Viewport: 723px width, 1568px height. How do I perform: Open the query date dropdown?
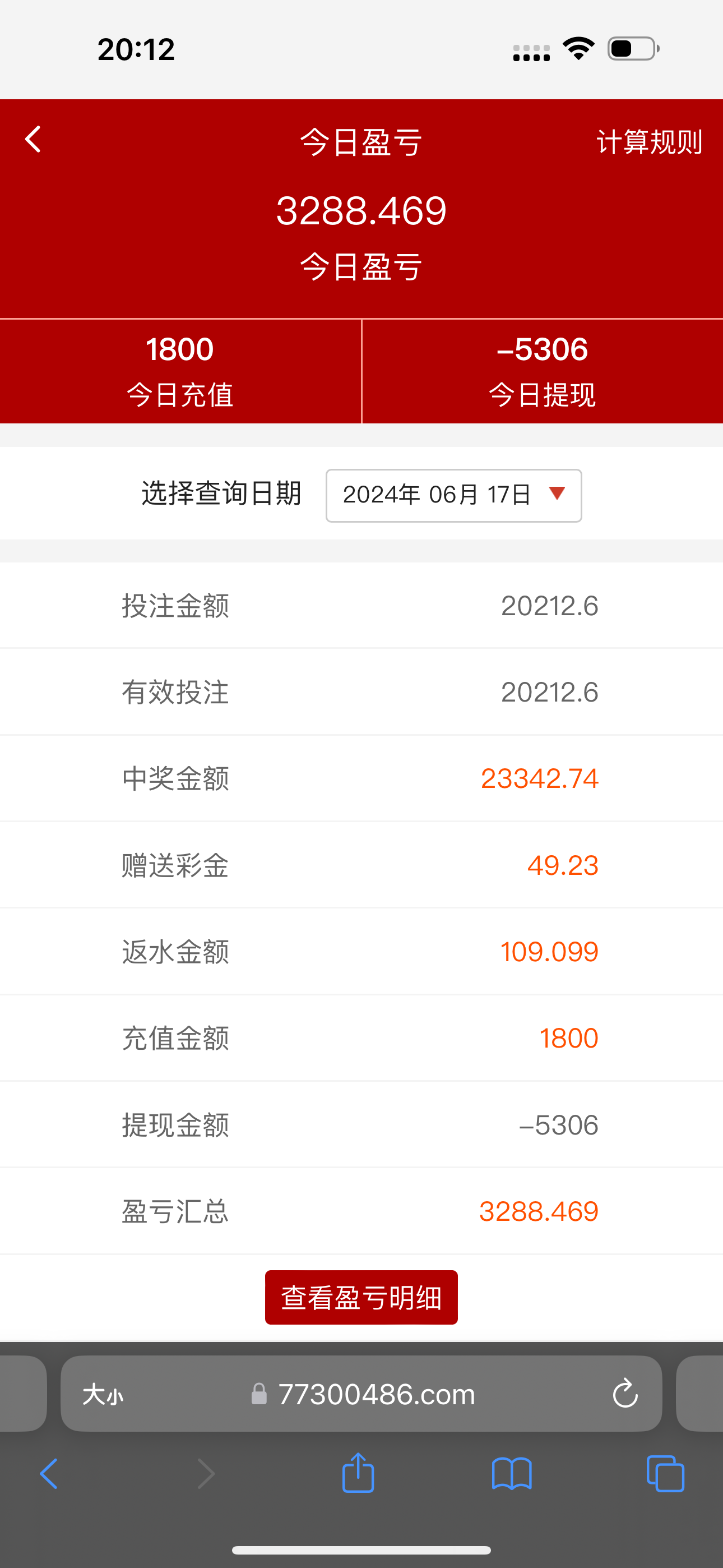tap(453, 495)
